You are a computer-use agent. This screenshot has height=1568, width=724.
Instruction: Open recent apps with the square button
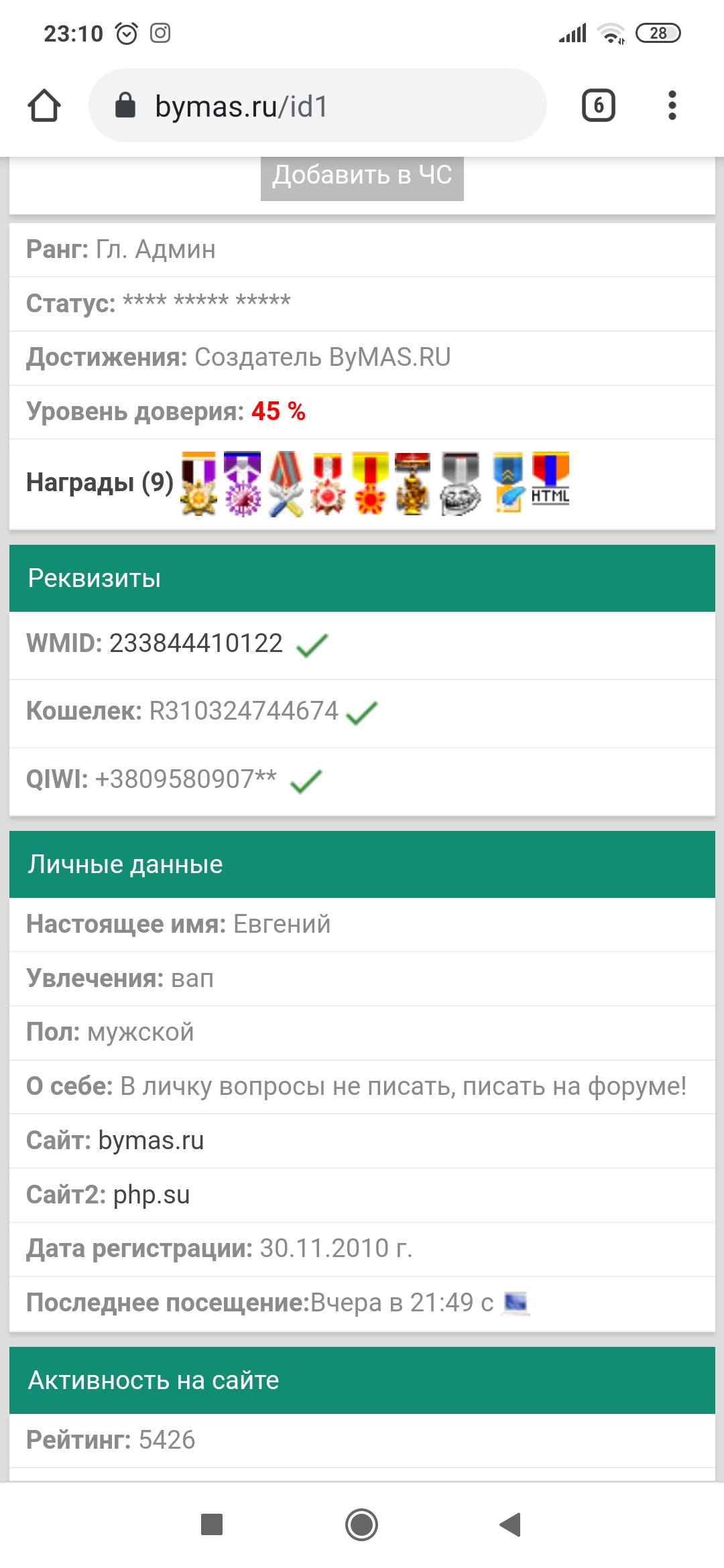pos(212,1524)
